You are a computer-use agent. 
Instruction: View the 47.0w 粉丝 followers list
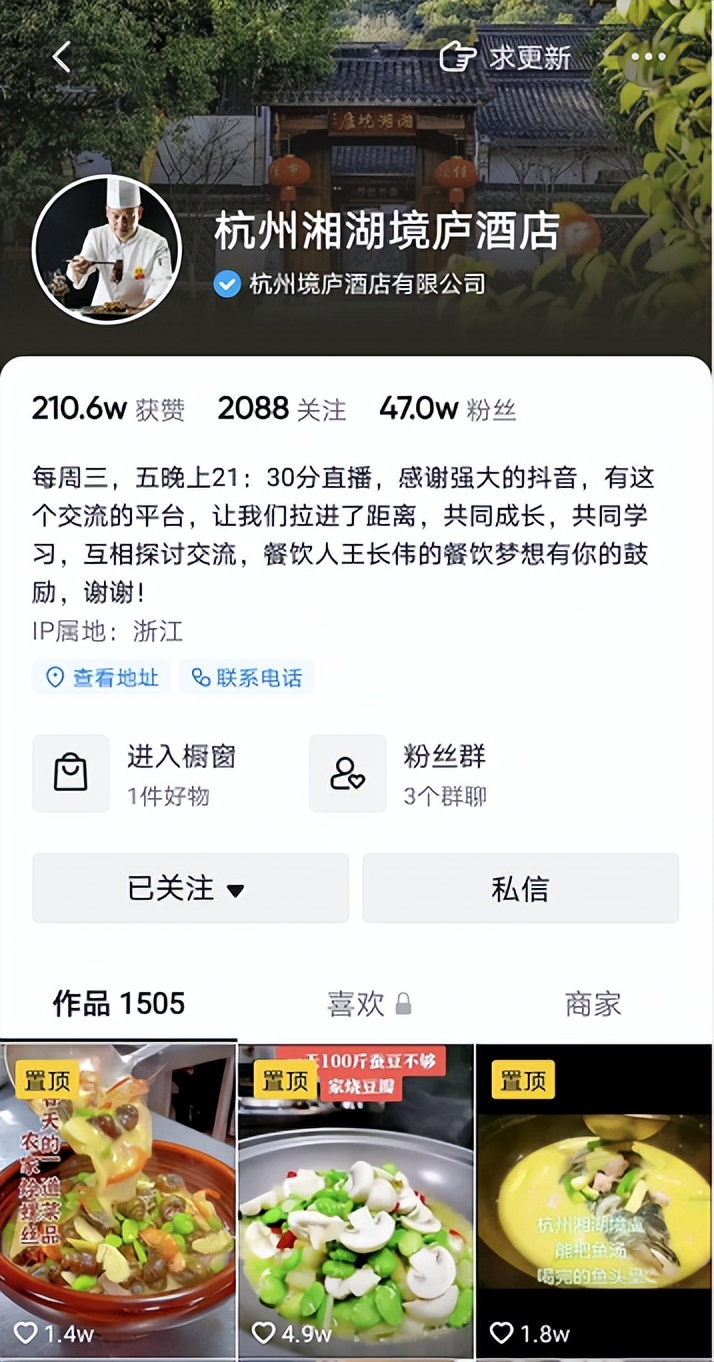(447, 409)
